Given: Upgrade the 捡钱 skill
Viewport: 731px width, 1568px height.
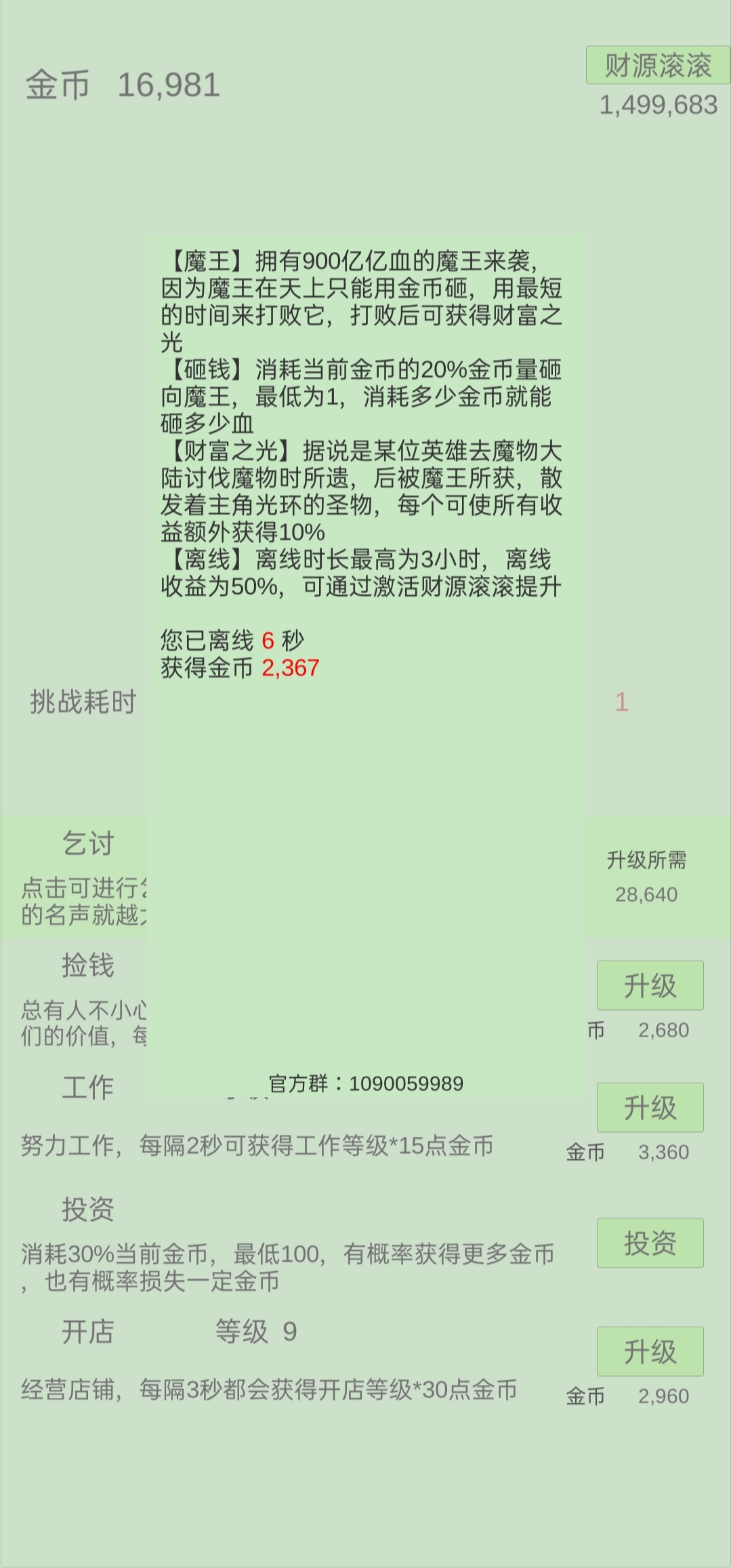Looking at the screenshot, I should [x=650, y=986].
